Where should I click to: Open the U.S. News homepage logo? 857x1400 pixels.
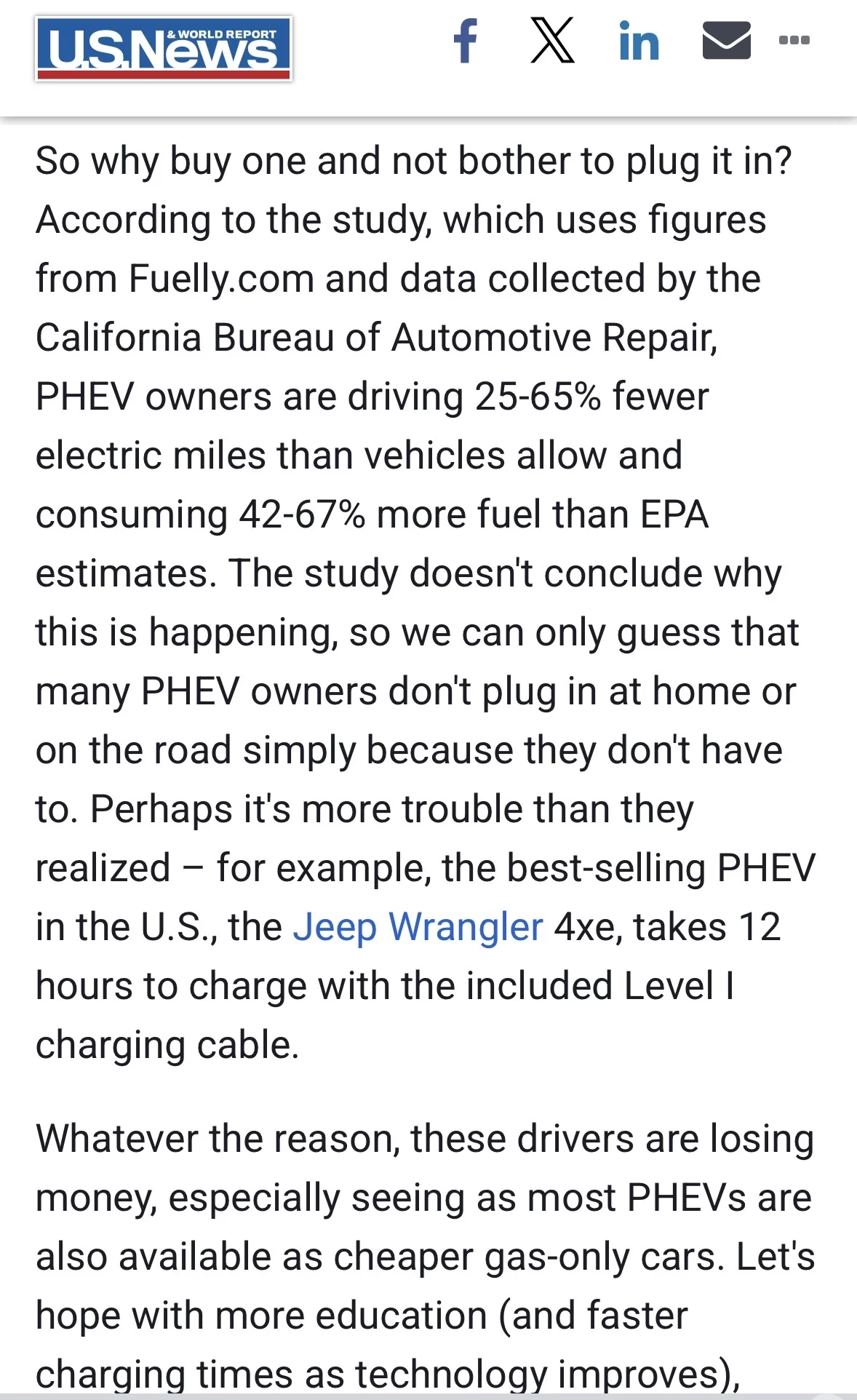pos(164,48)
